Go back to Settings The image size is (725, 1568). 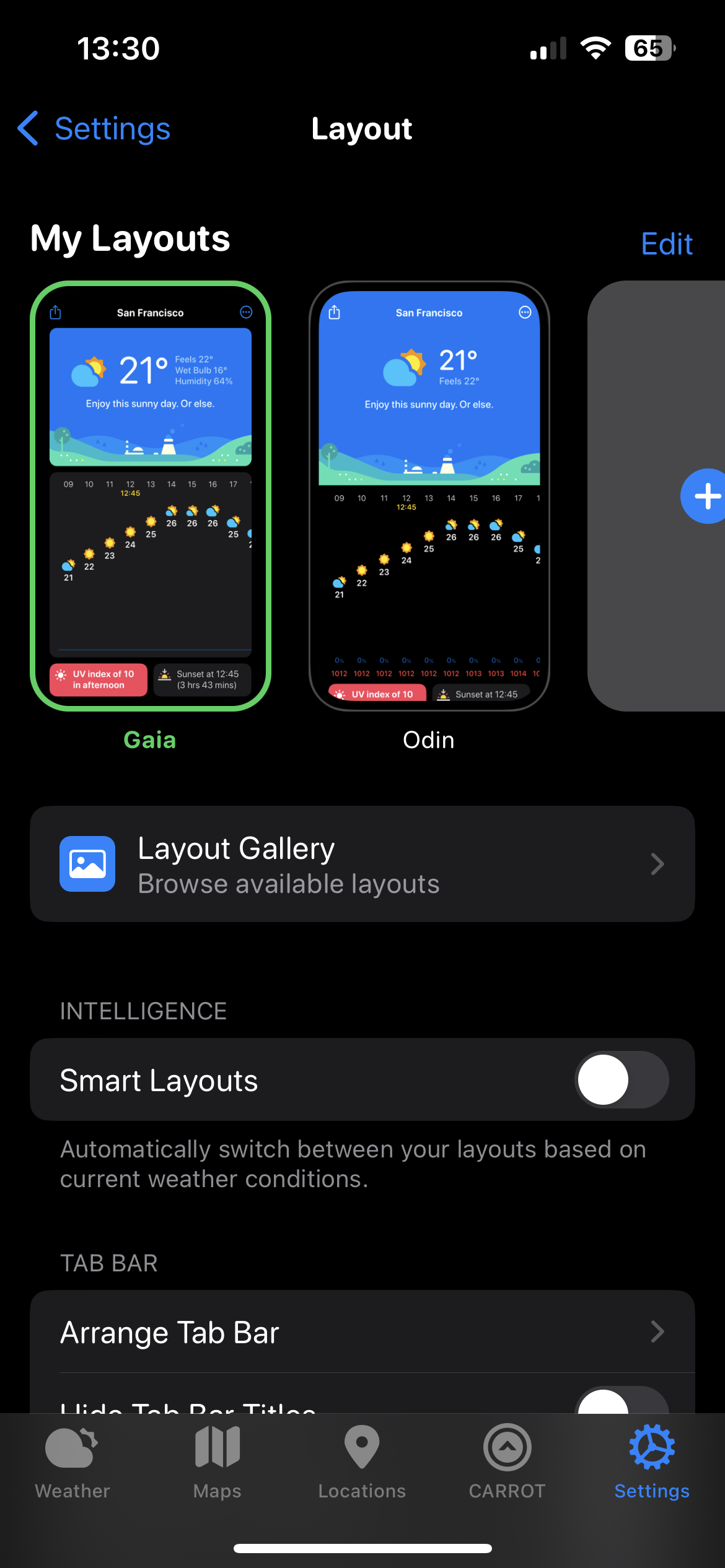(x=94, y=129)
